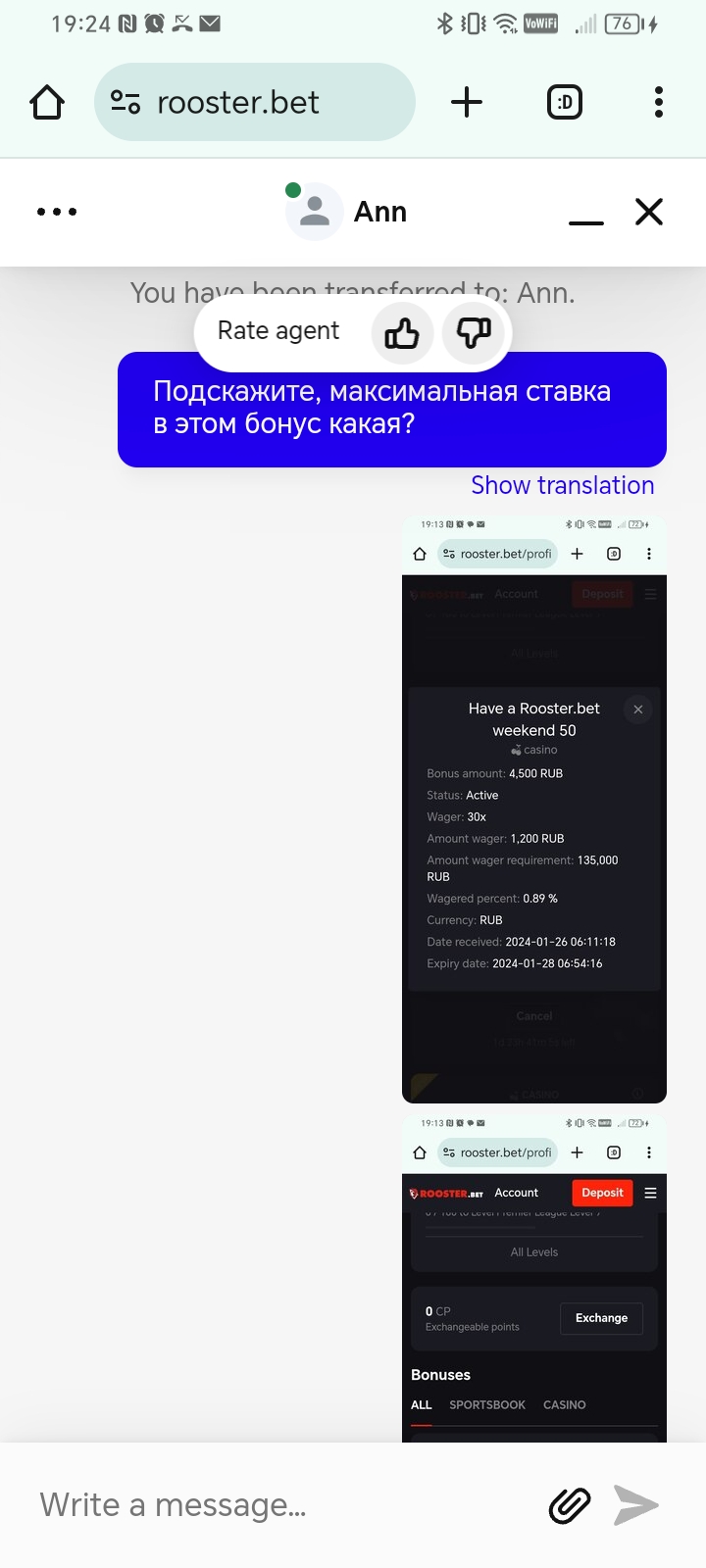Close the chat with Ann

point(649,212)
